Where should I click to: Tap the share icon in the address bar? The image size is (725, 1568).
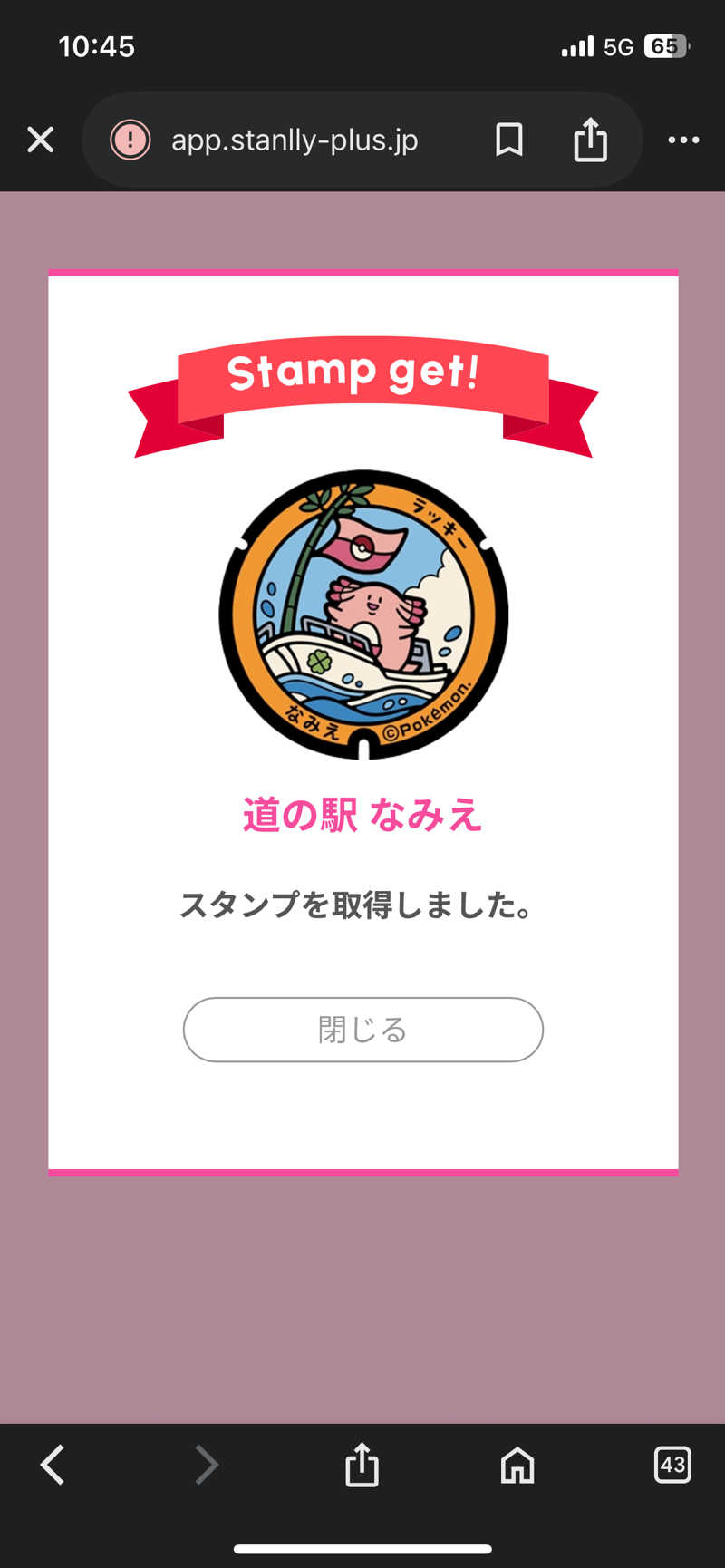pos(591,140)
